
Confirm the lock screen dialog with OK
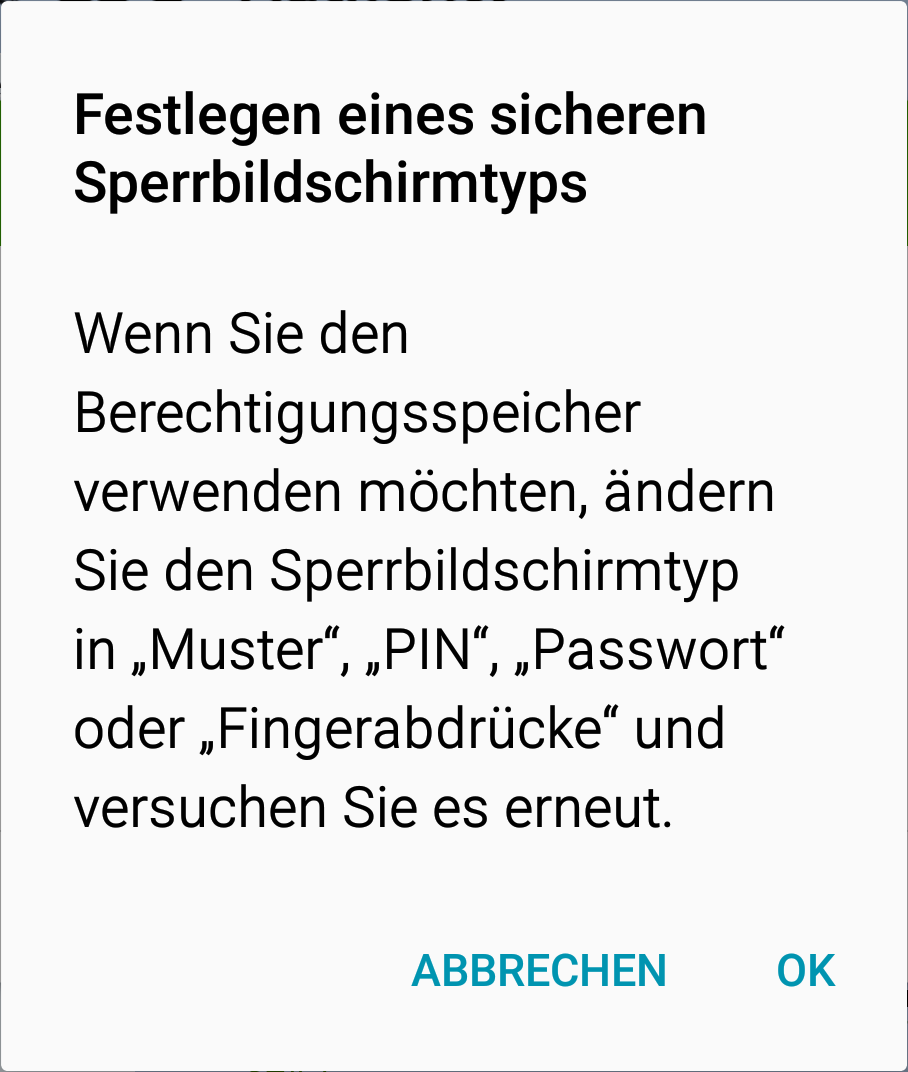pos(806,970)
